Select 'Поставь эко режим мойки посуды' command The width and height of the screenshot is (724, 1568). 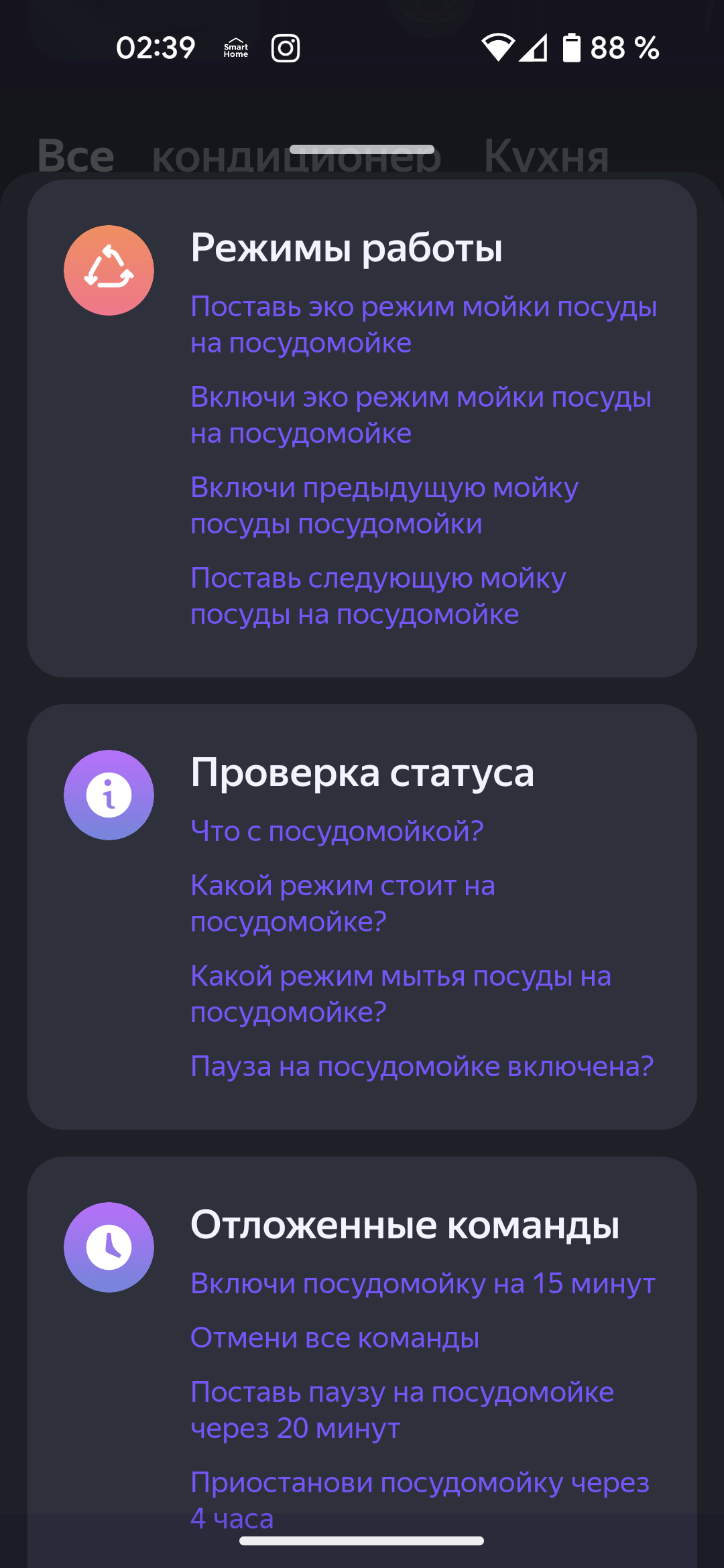click(424, 324)
